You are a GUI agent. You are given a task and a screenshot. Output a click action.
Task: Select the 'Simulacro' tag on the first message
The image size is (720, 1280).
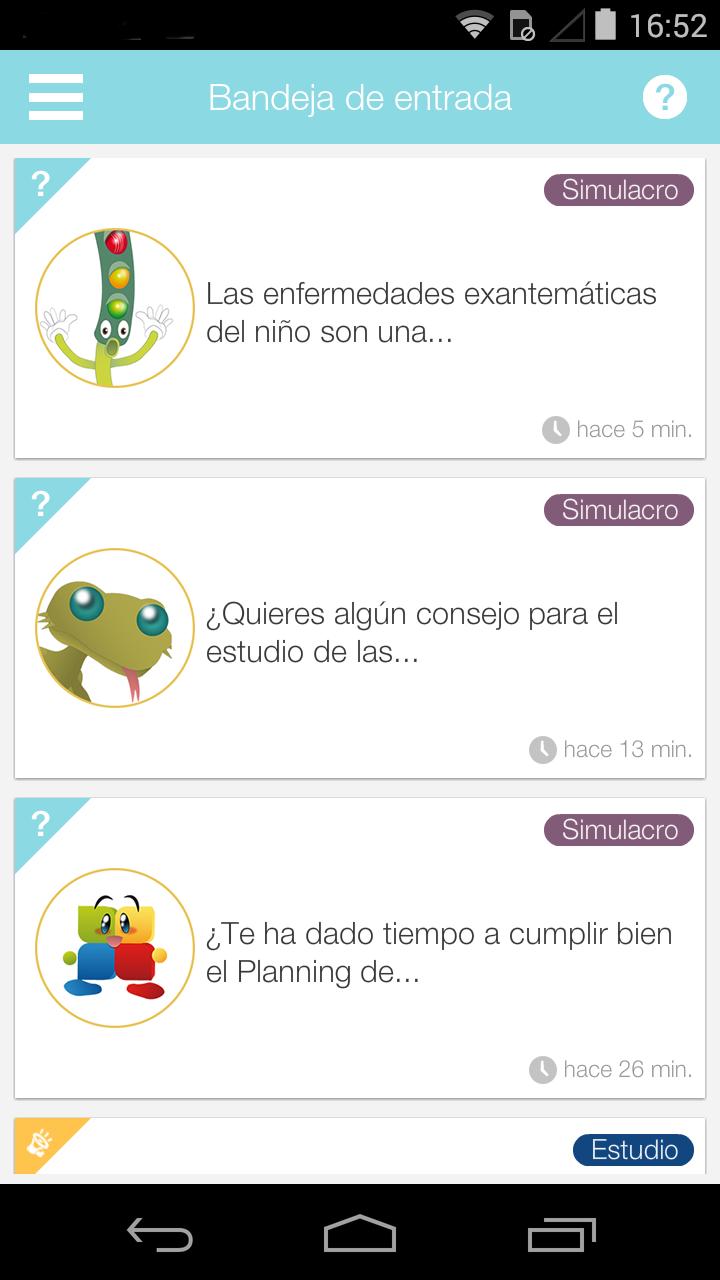tap(618, 190)
